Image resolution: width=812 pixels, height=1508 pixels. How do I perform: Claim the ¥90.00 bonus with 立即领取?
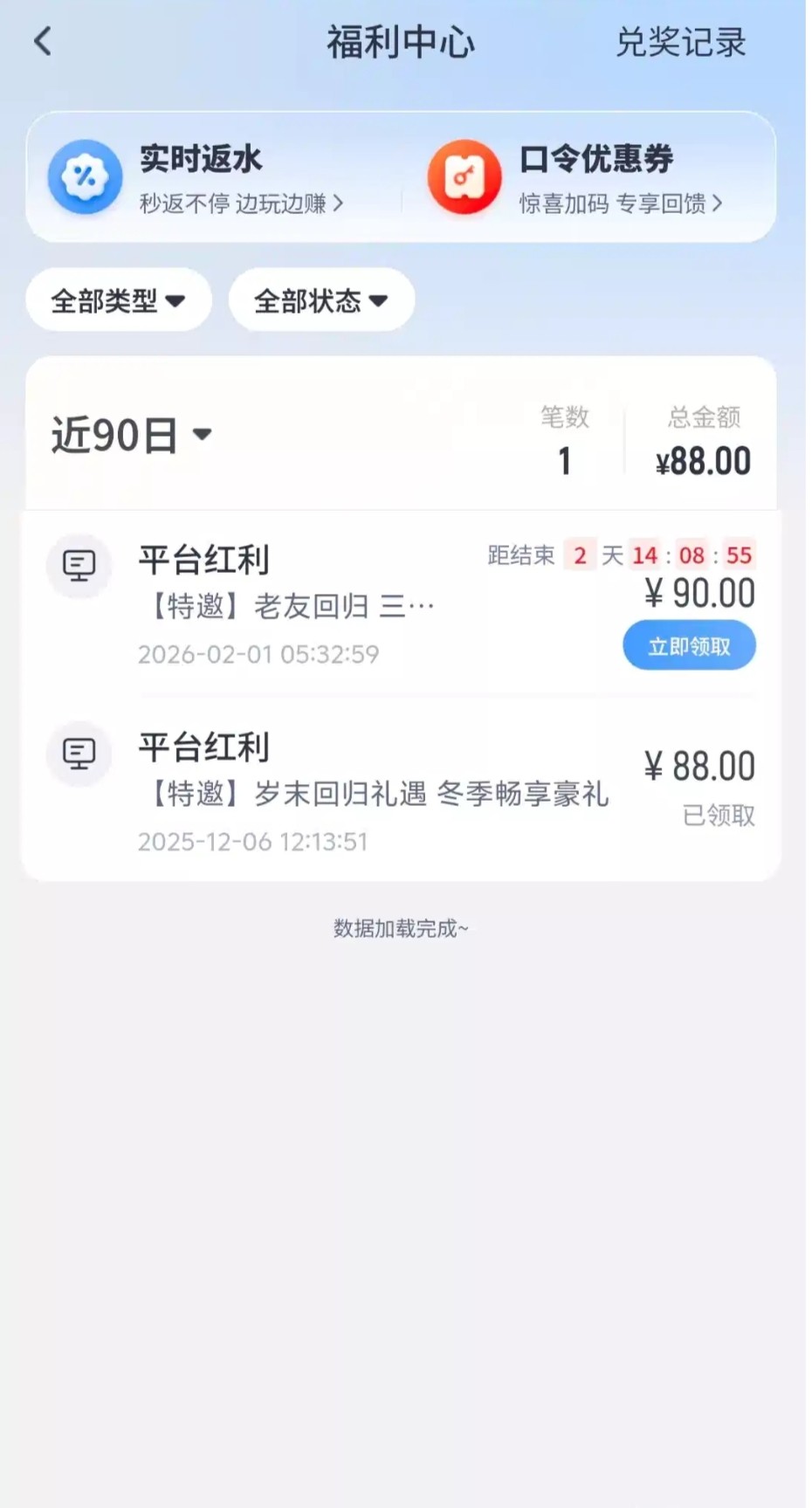click(x=689, y=646)
